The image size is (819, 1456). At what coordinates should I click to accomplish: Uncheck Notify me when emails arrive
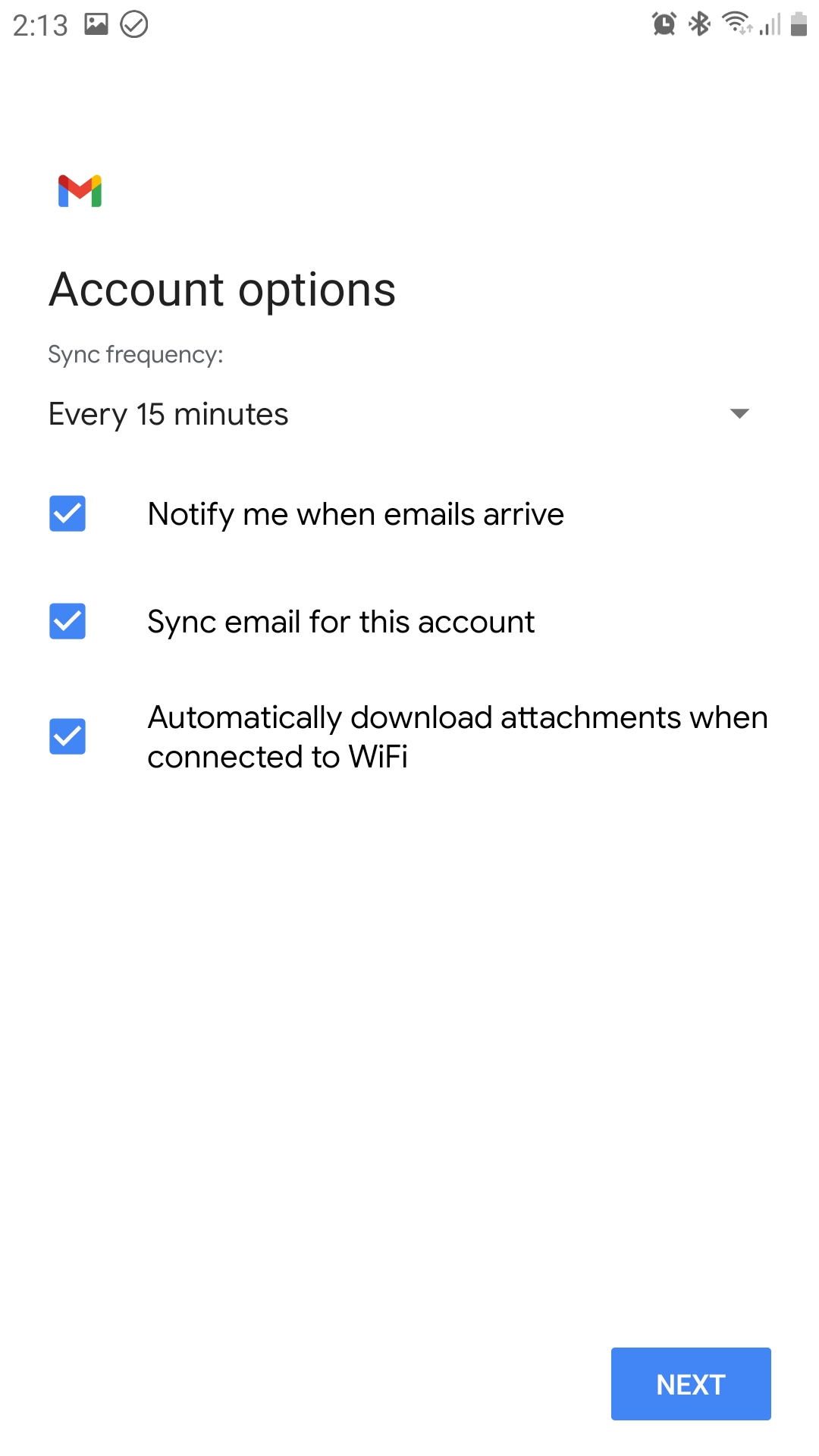coord(67,513)
